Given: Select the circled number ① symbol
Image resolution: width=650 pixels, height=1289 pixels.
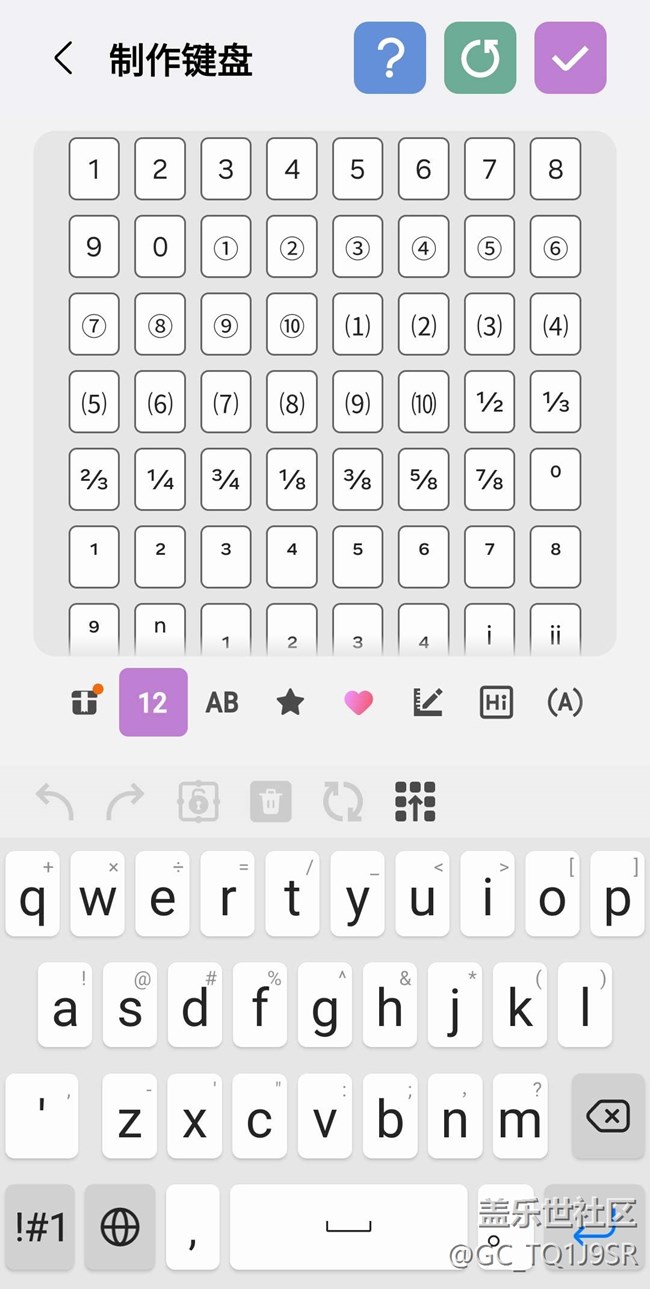Looking at the screenshot, I should pyautogui.click(x=226, y=246).
